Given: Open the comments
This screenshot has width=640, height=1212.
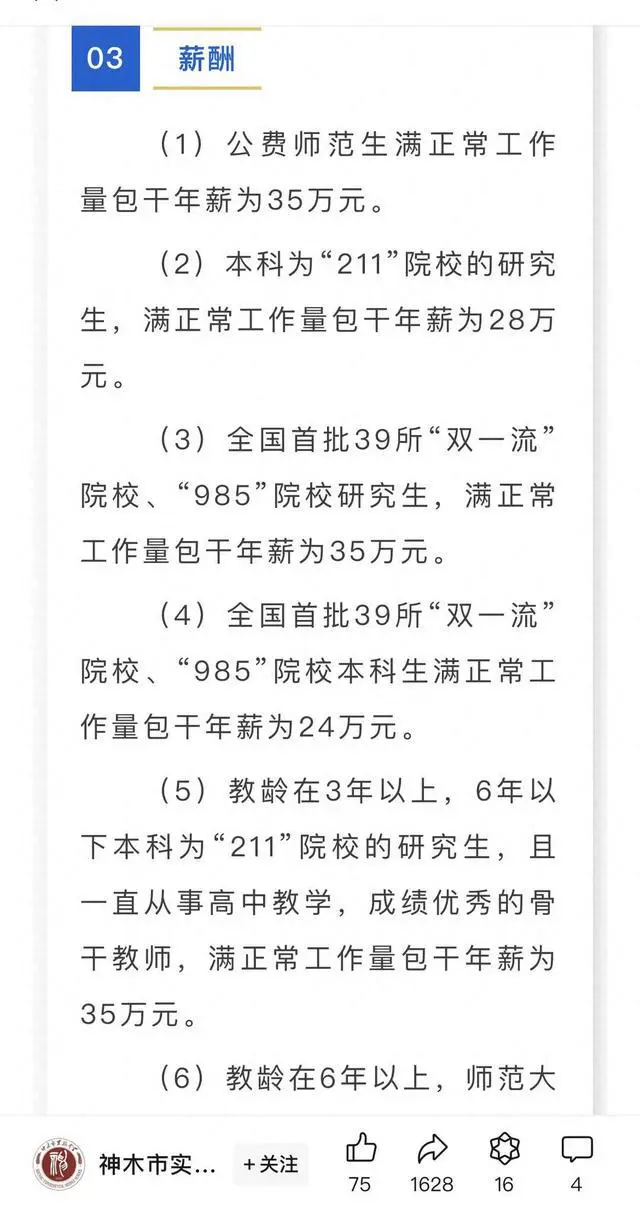Looking at the screenshot, I should pos(576,1150).
